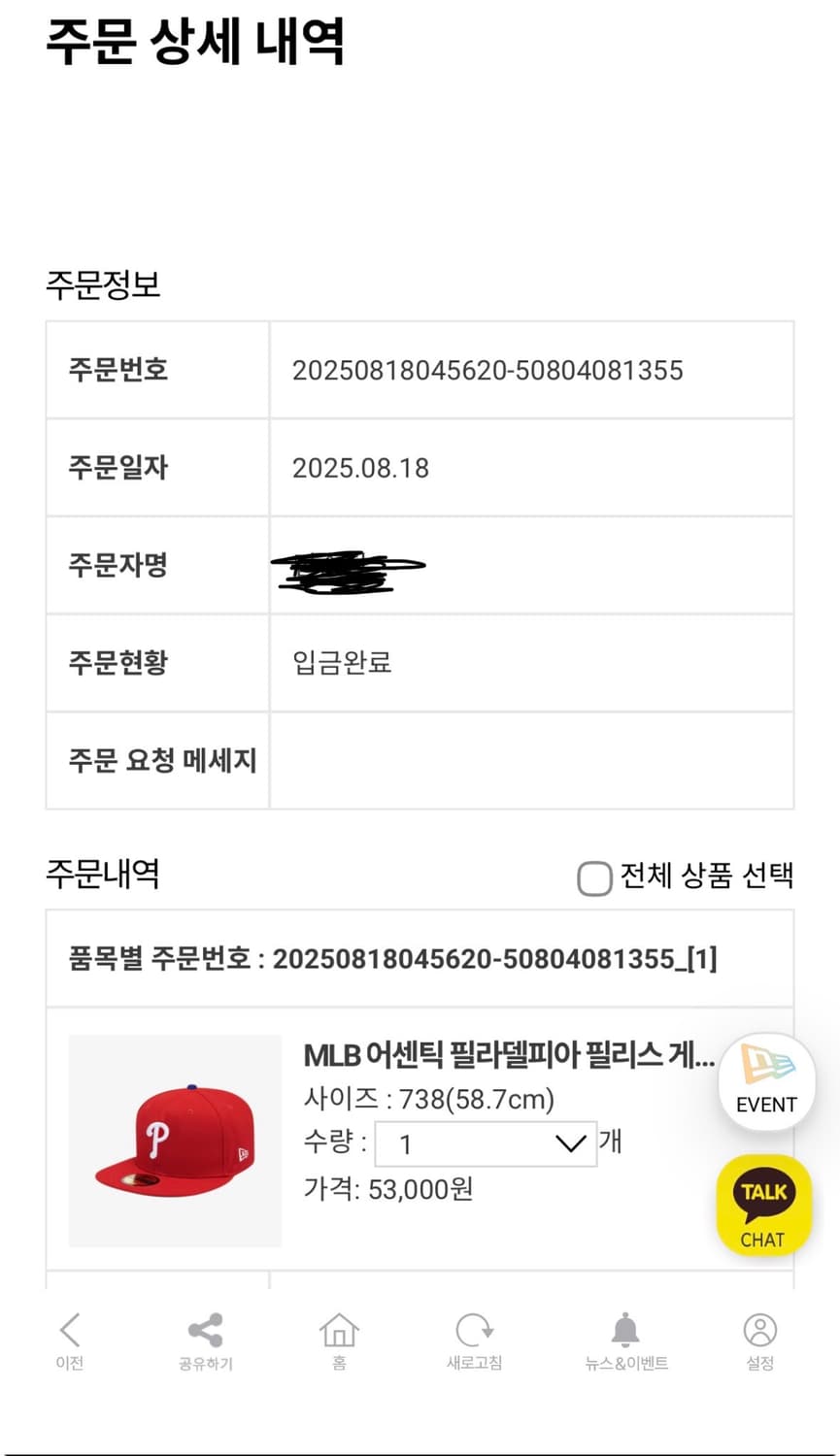Open 뉴스&이벤트 via the bell icon

[624, 1330]
